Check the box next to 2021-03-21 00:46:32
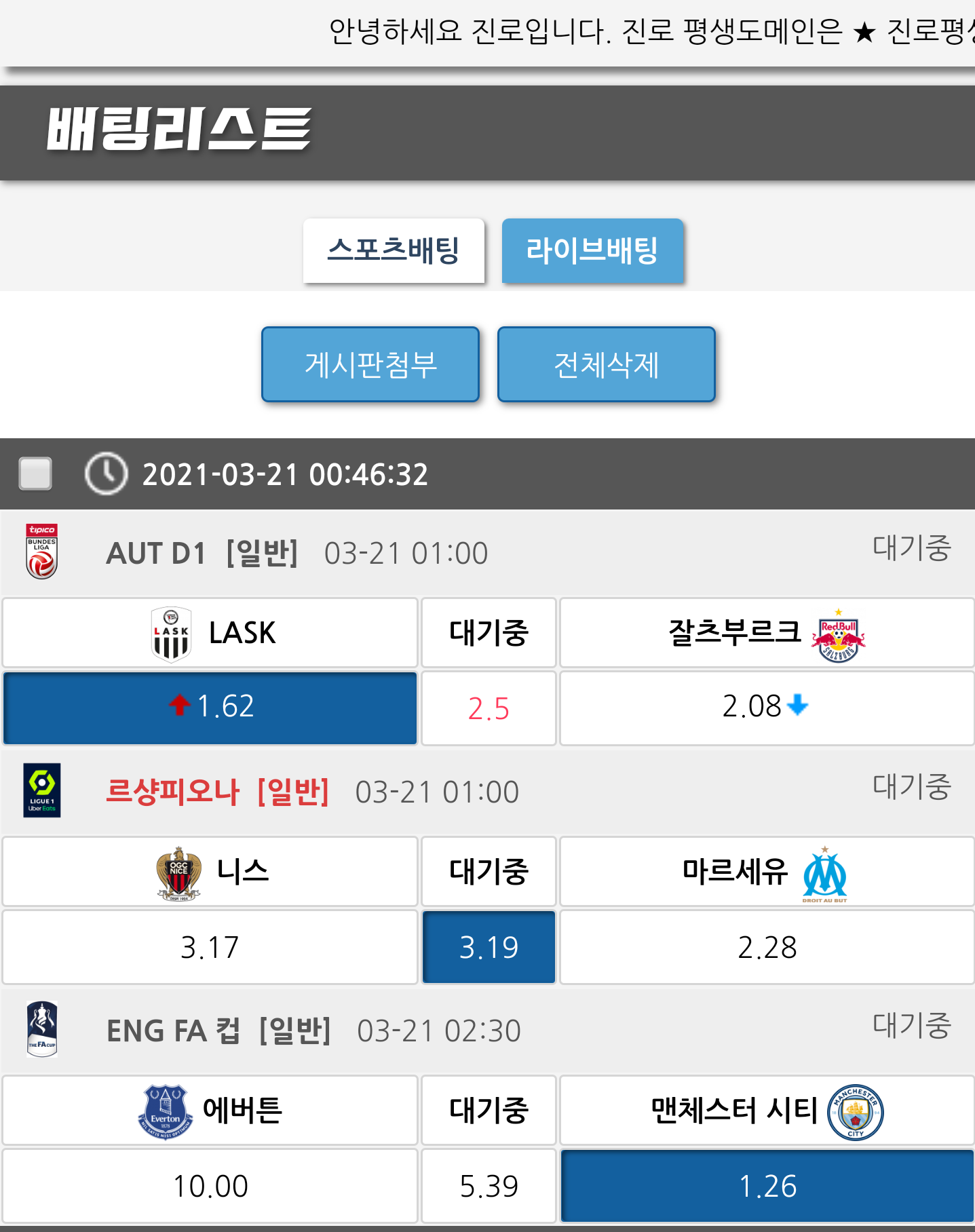Screen dimensions: 975x1232 coord(35,474)
